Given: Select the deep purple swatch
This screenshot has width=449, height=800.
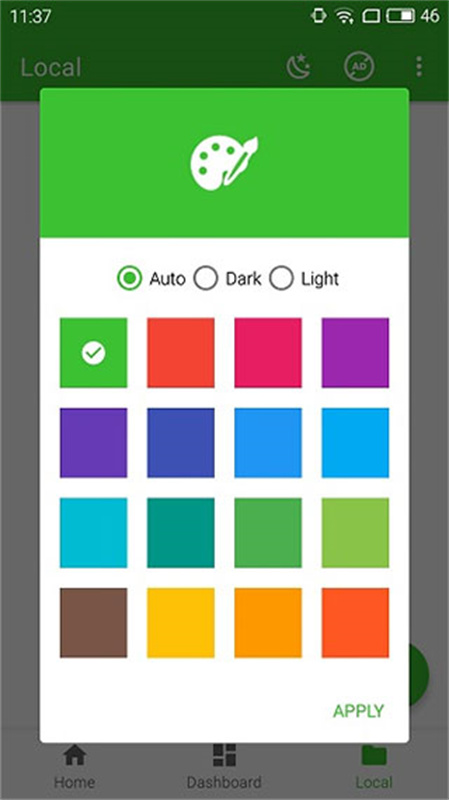Looking at the screenshot, I should [x=93, y=443].
